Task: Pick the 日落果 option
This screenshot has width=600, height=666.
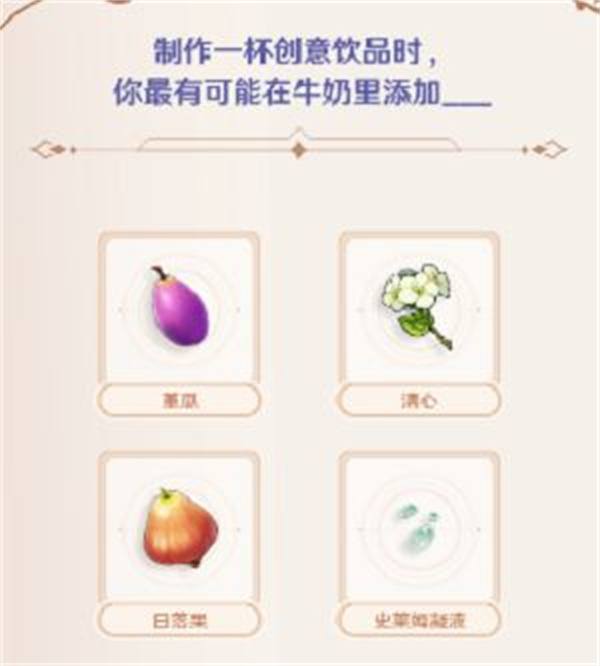Action: [x=179, y=540]
